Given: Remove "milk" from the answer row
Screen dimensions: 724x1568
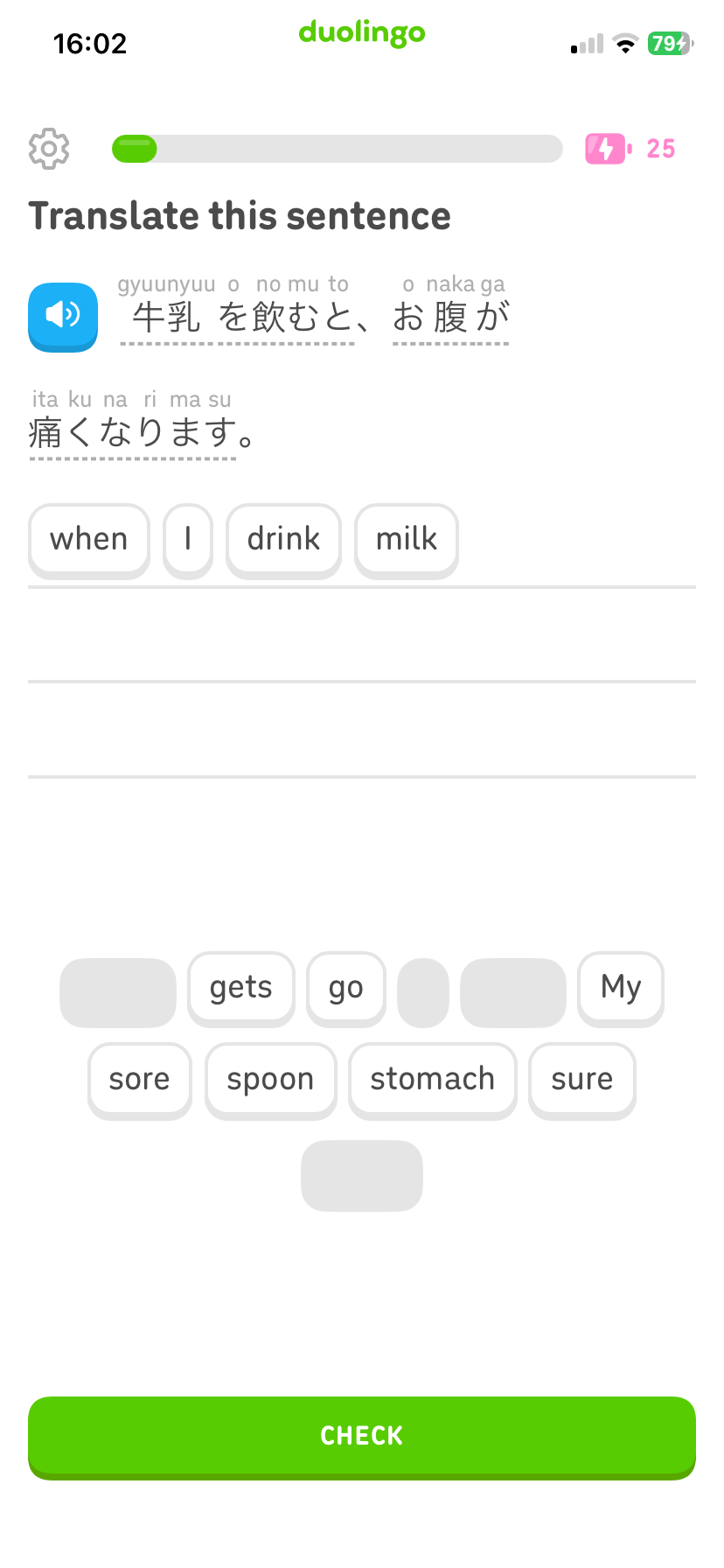Looking at the screenshot, I should click(406, 539).
